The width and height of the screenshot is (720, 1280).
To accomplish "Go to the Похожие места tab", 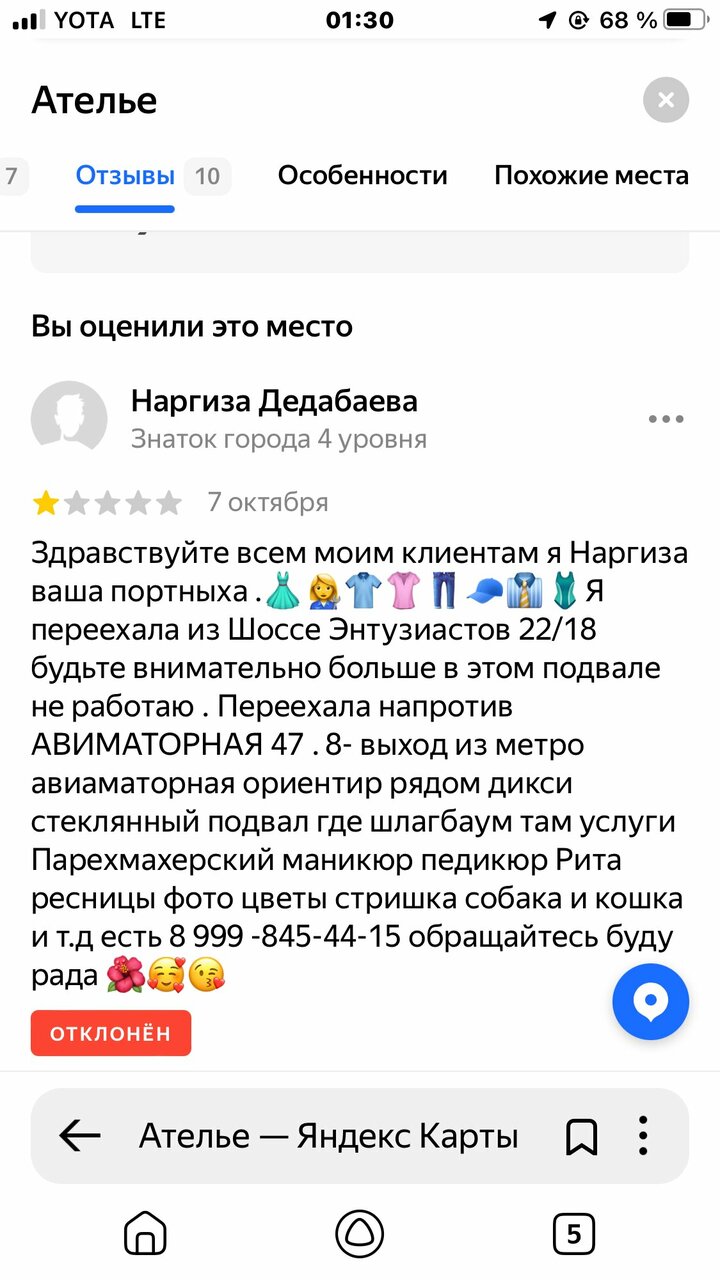I will click(591, 176).
